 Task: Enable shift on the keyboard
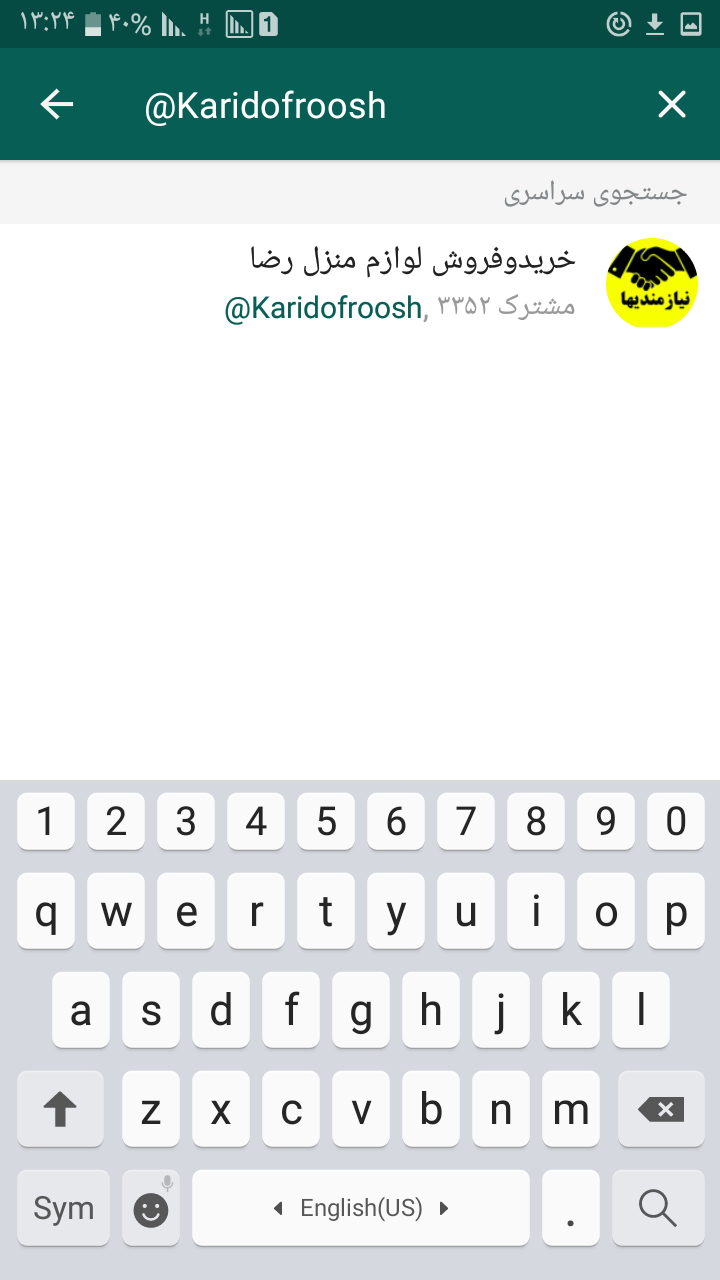coord(60,1109)
